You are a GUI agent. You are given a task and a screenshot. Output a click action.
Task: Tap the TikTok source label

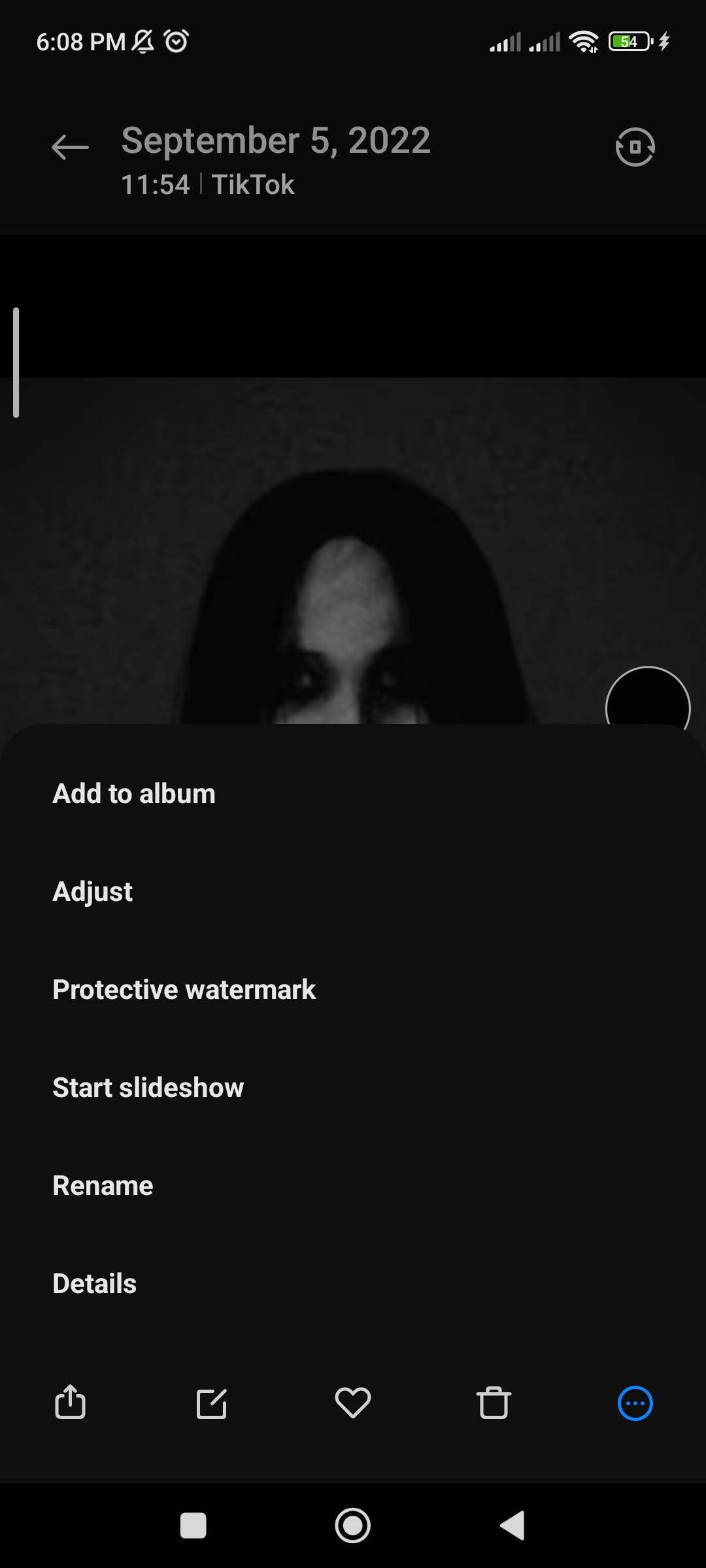[x=255, y=185]
